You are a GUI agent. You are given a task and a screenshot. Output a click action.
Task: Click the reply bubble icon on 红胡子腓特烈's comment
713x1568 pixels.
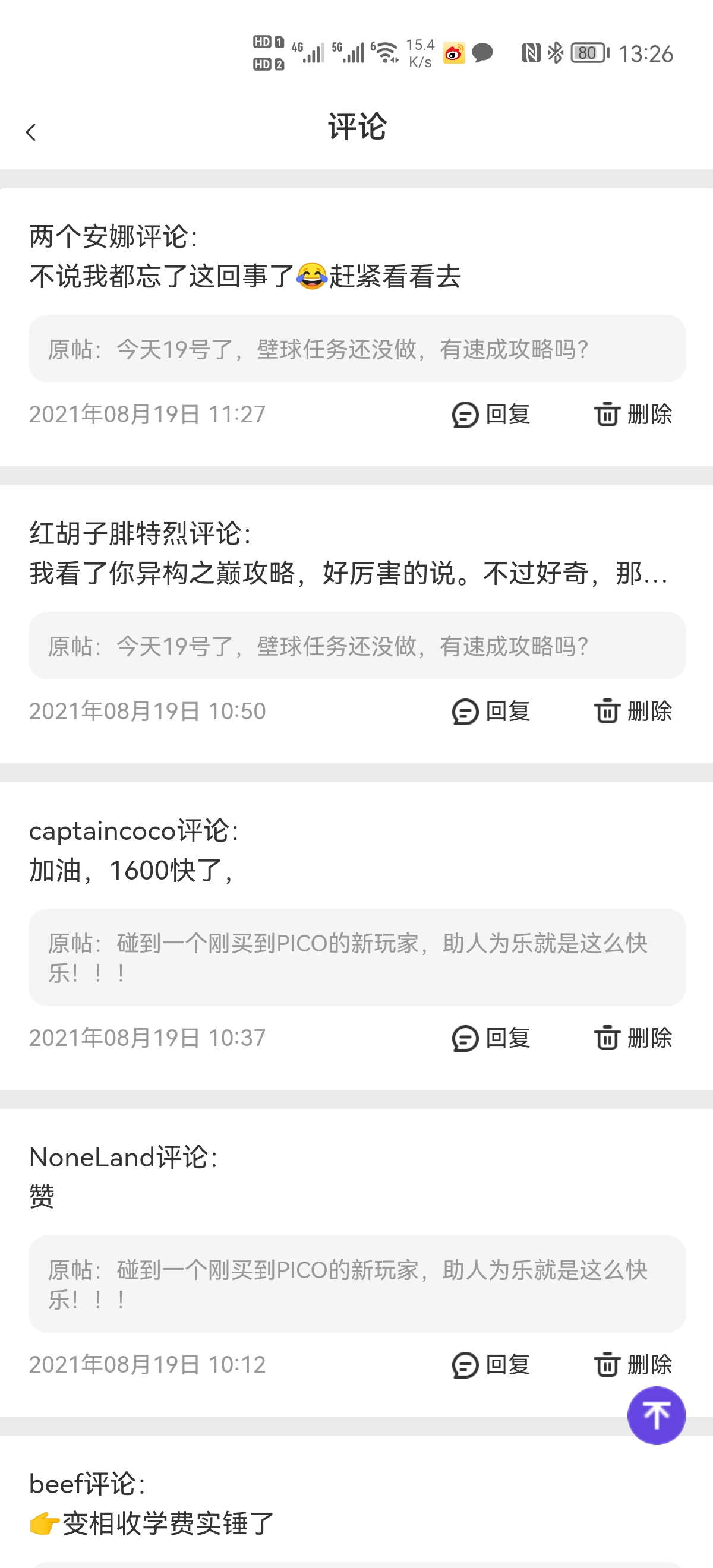pyautogui.click(x=466, y=711)
